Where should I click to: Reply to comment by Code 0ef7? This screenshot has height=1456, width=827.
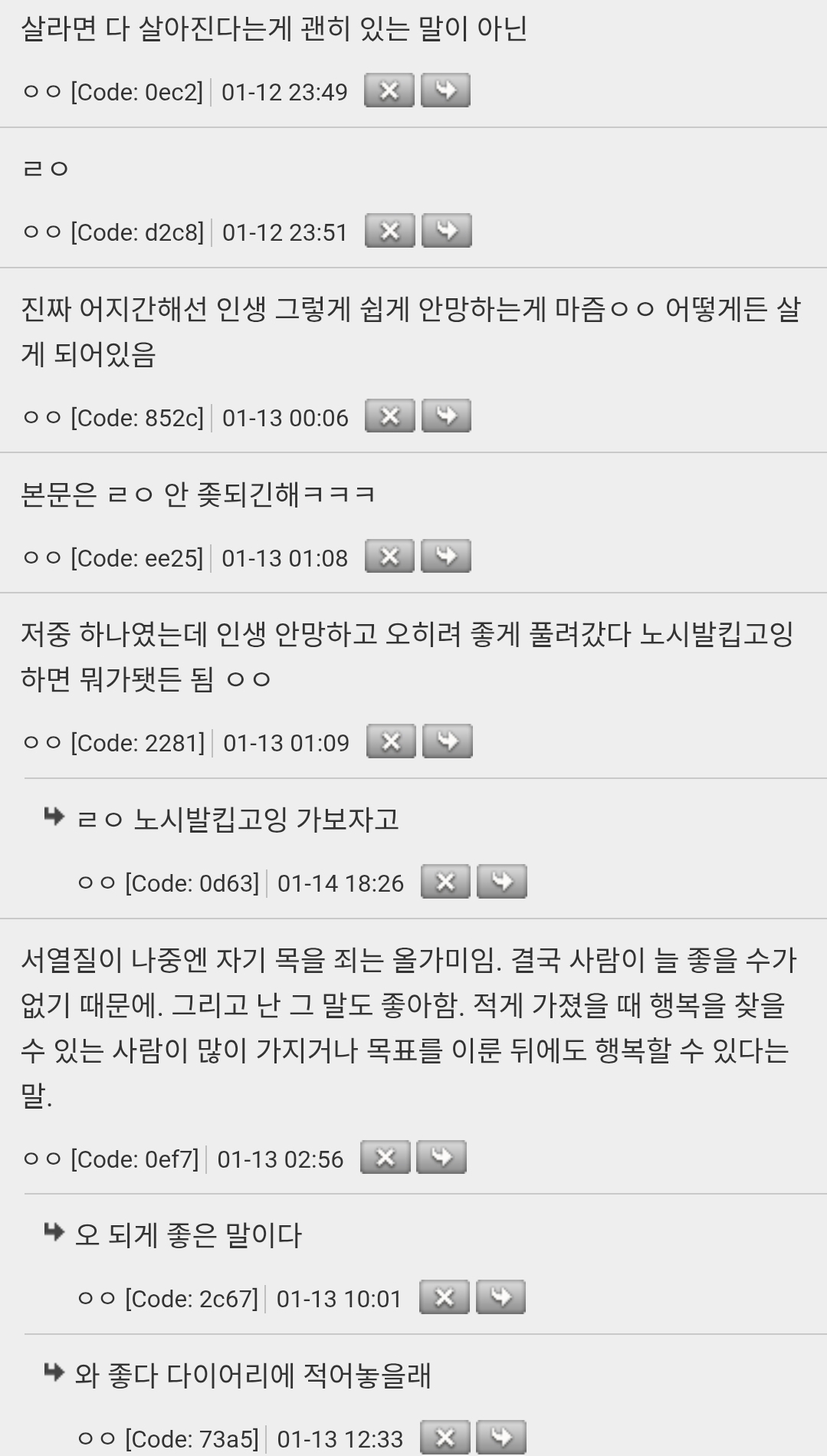(441, 1159)
